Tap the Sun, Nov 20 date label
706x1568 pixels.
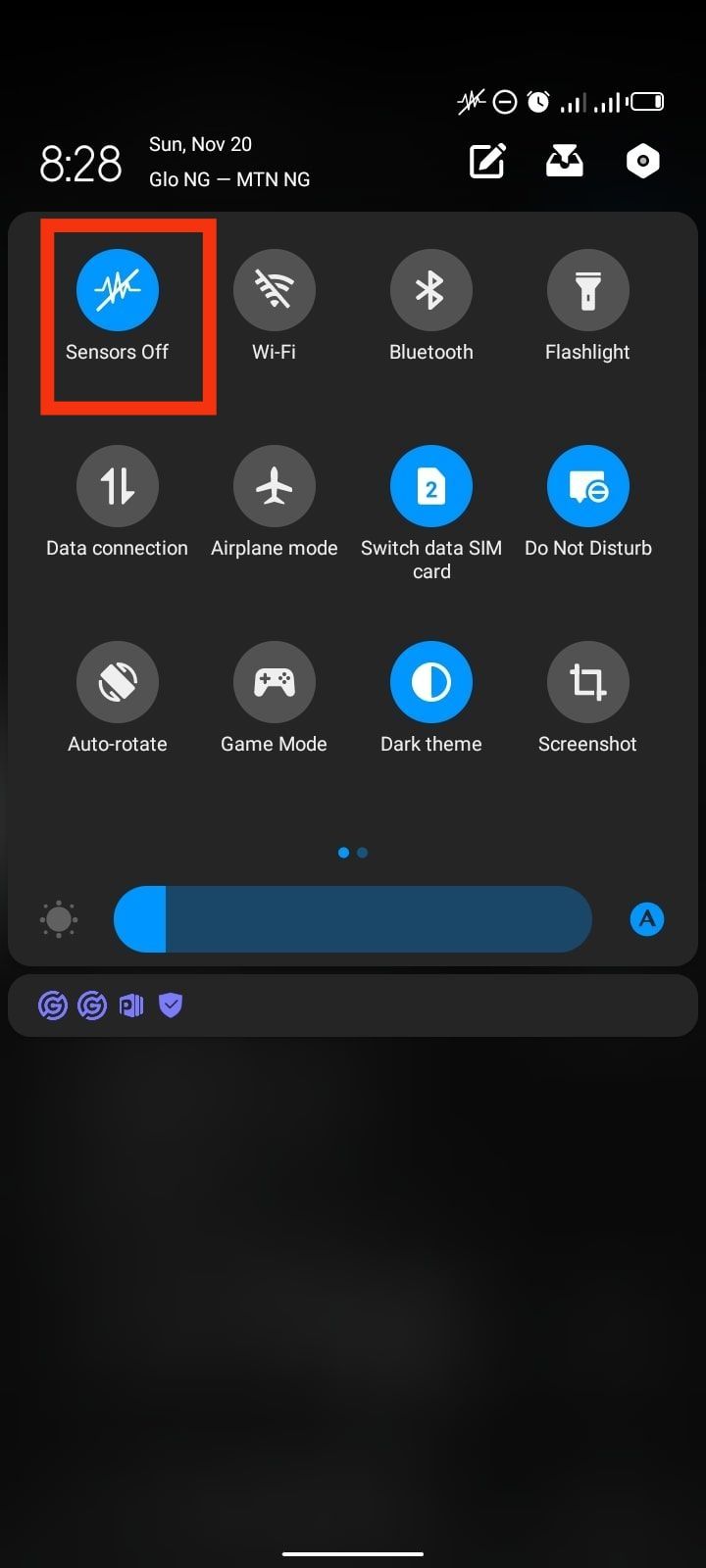pos(200,143)
